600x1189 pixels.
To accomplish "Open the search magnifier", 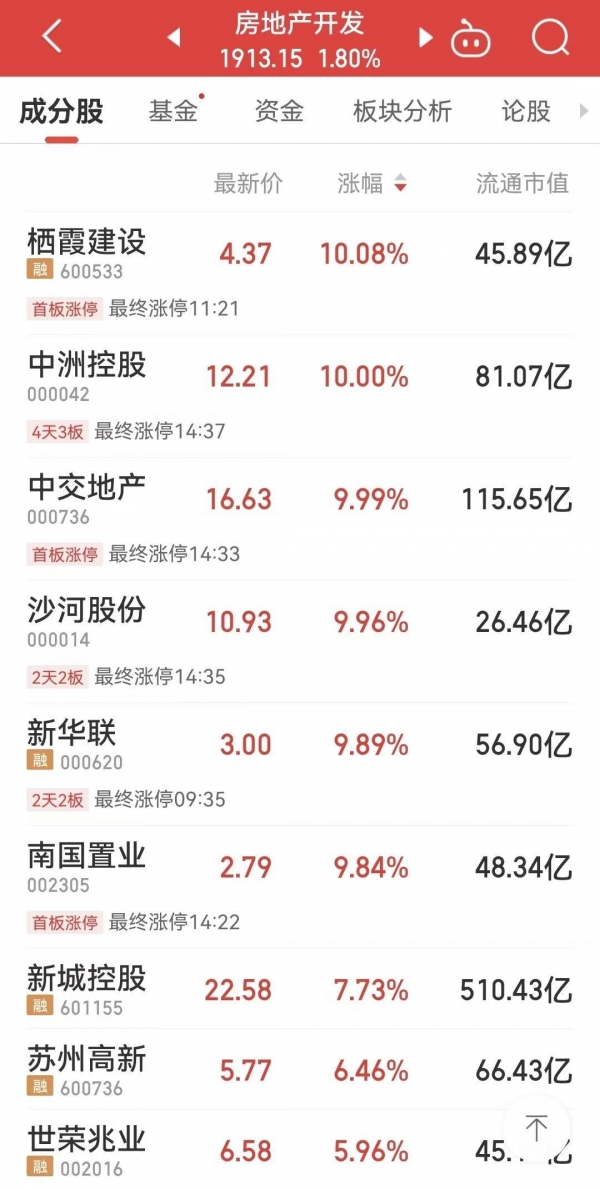I will pos(549,38).
